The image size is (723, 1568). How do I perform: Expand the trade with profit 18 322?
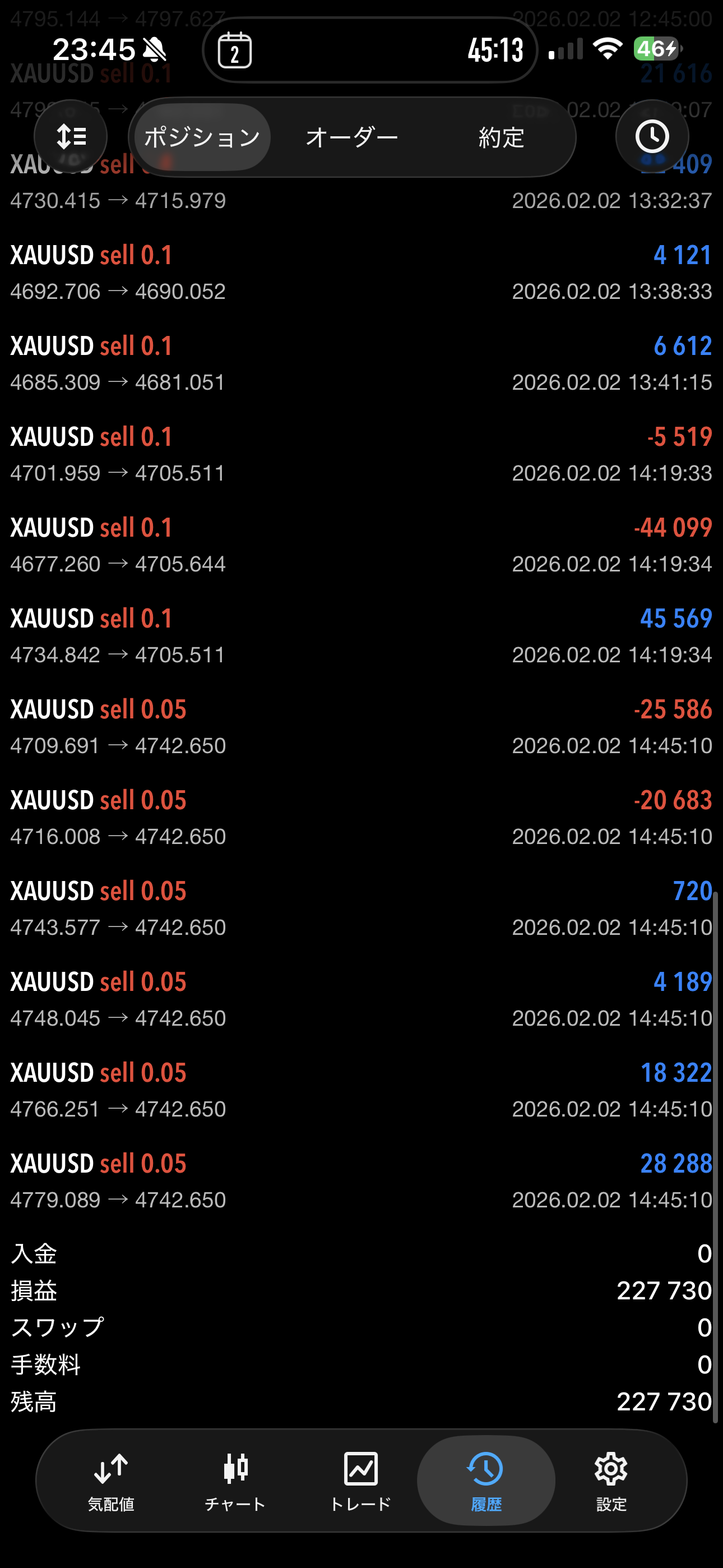361,1090
